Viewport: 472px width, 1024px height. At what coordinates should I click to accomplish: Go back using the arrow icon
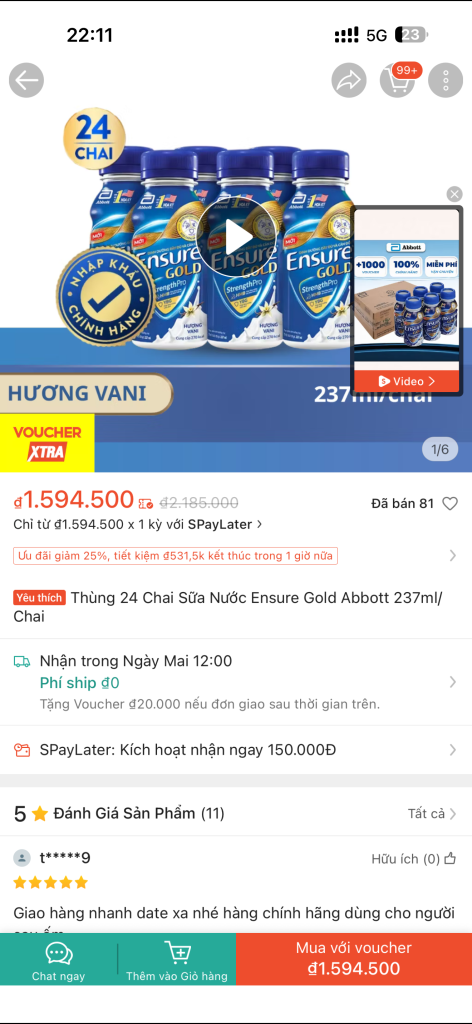coord(26,80)
